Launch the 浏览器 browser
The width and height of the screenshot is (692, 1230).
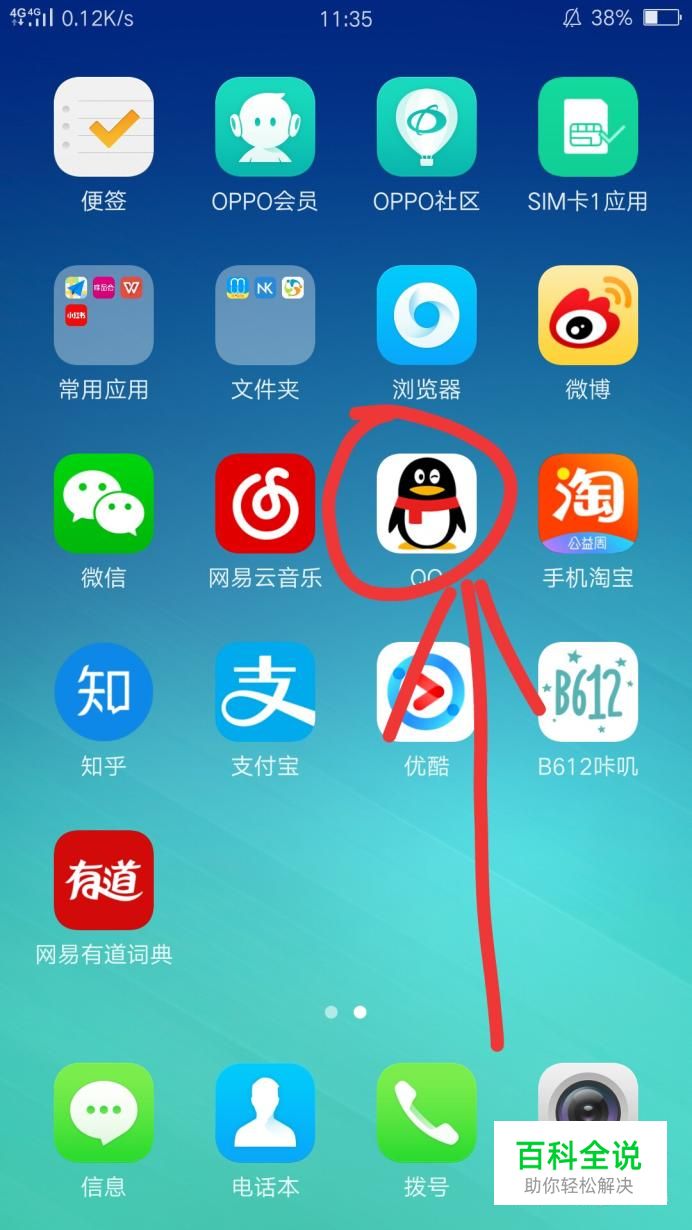tap(427, 315)
